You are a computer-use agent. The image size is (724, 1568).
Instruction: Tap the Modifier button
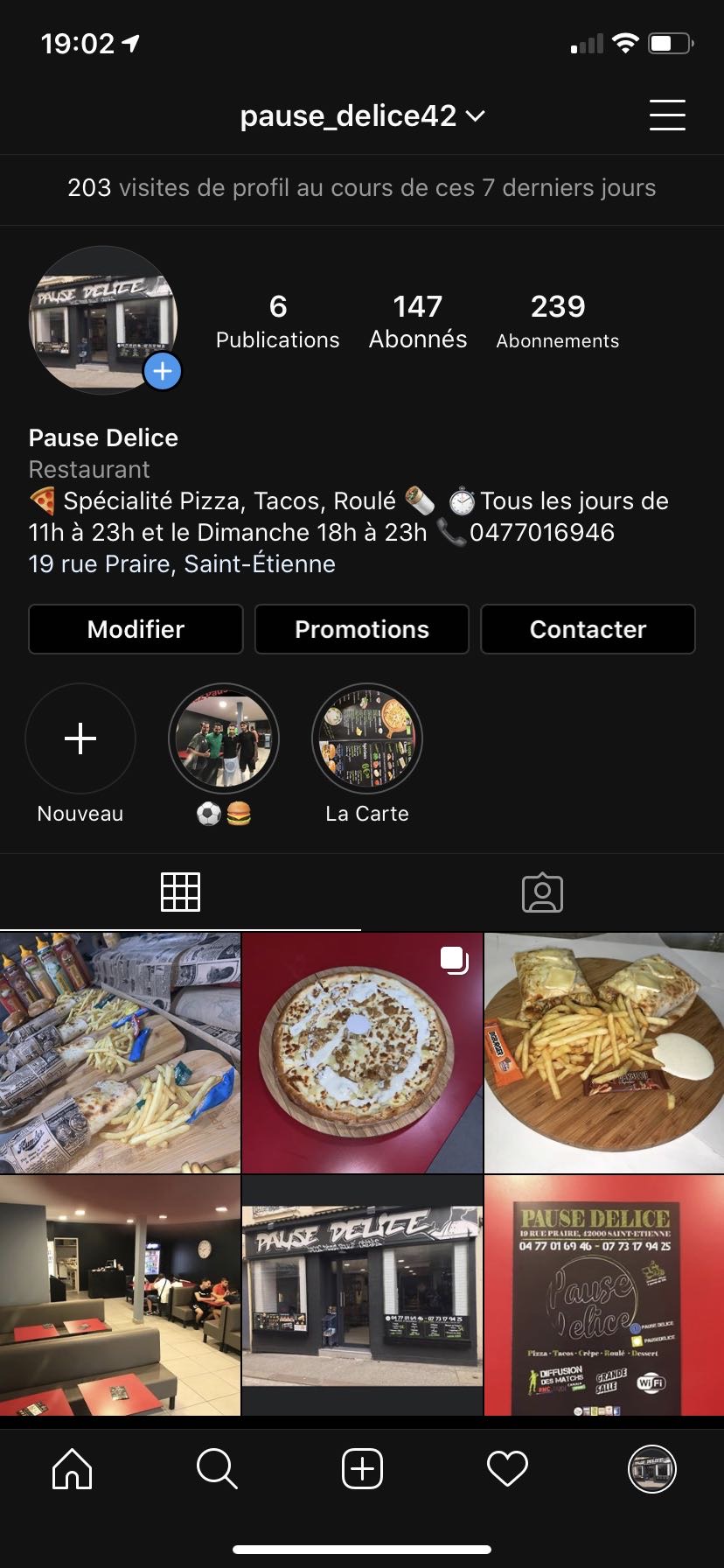pos(136,629)
